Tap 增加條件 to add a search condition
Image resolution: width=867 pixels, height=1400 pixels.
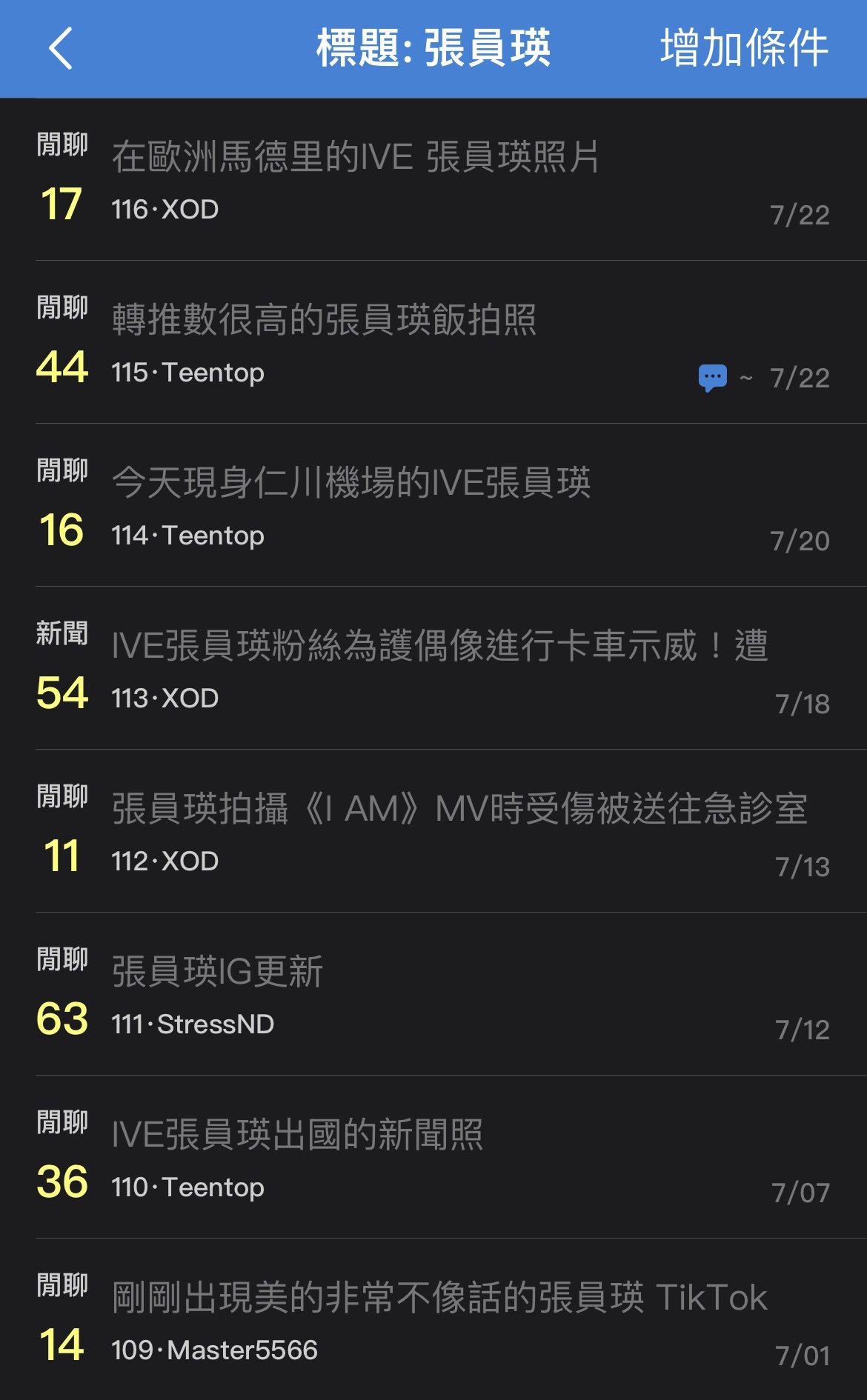coord(743,49)
